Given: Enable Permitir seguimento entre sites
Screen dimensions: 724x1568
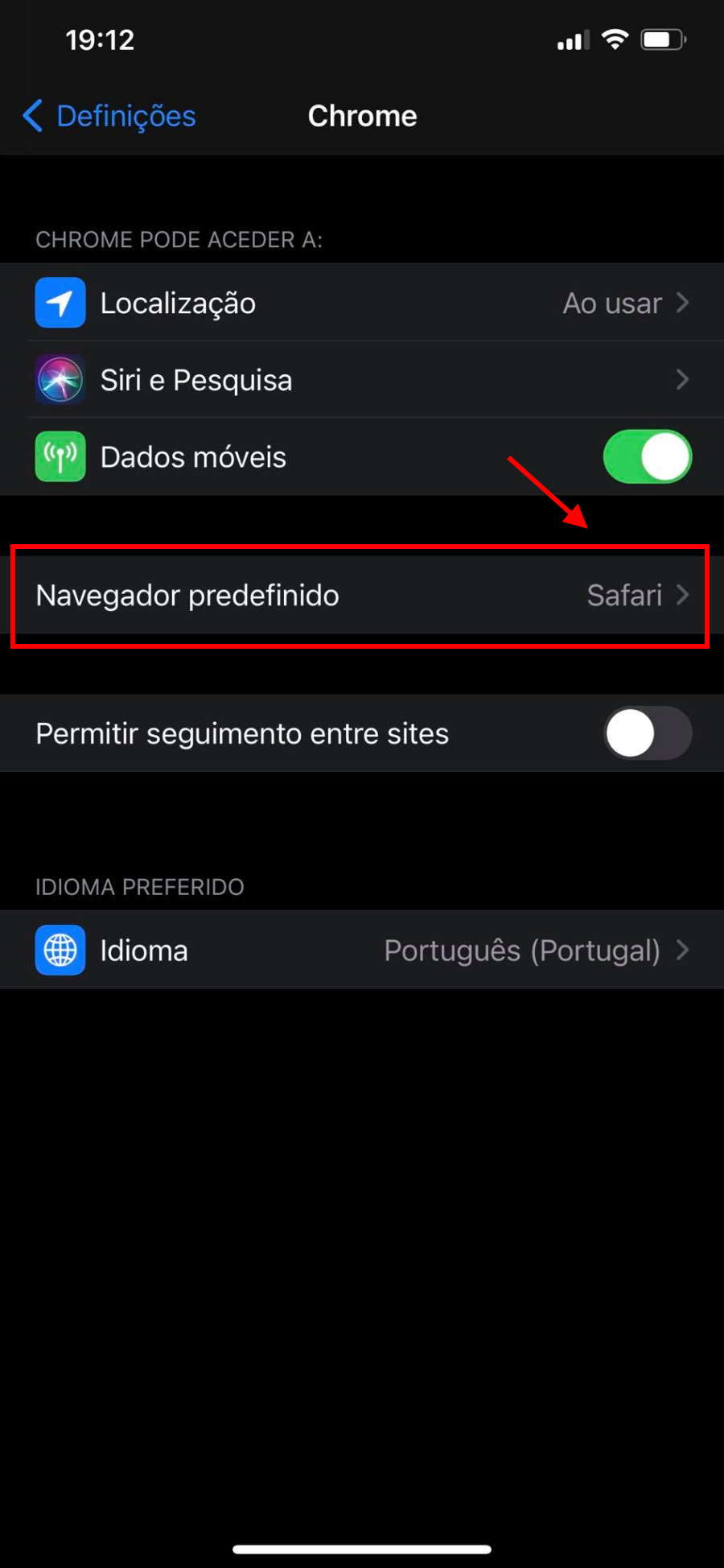Looking at the screenshot, I should pyautogui.click(x=647, y=733).
